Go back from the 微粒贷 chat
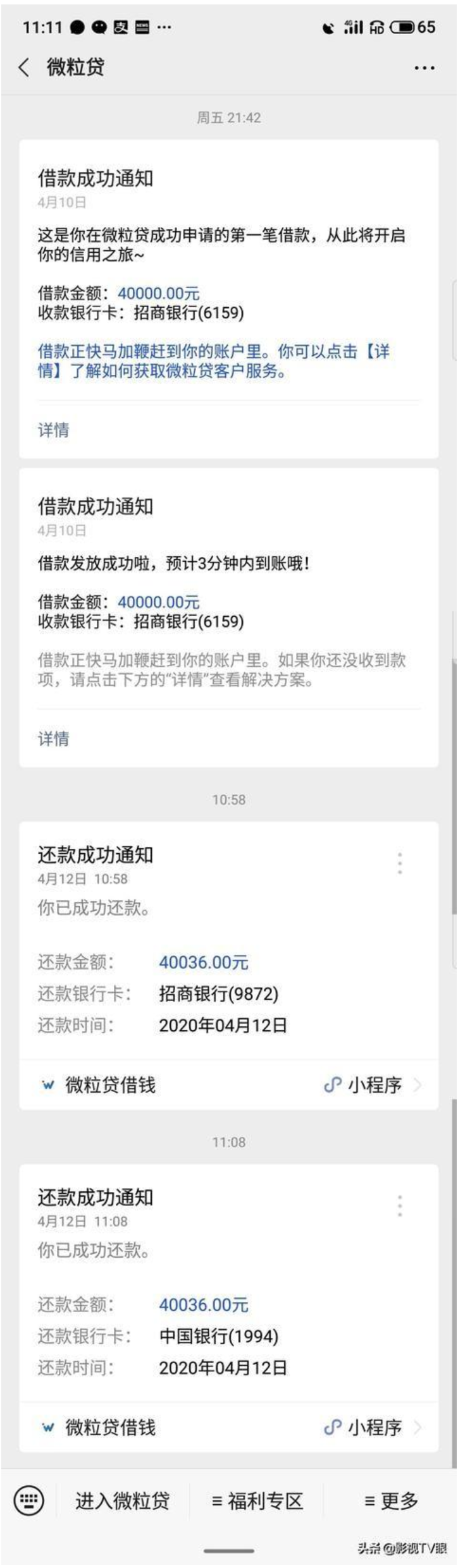The width and height of the screenshot is (458, 1568). click(x=24, y=67)
